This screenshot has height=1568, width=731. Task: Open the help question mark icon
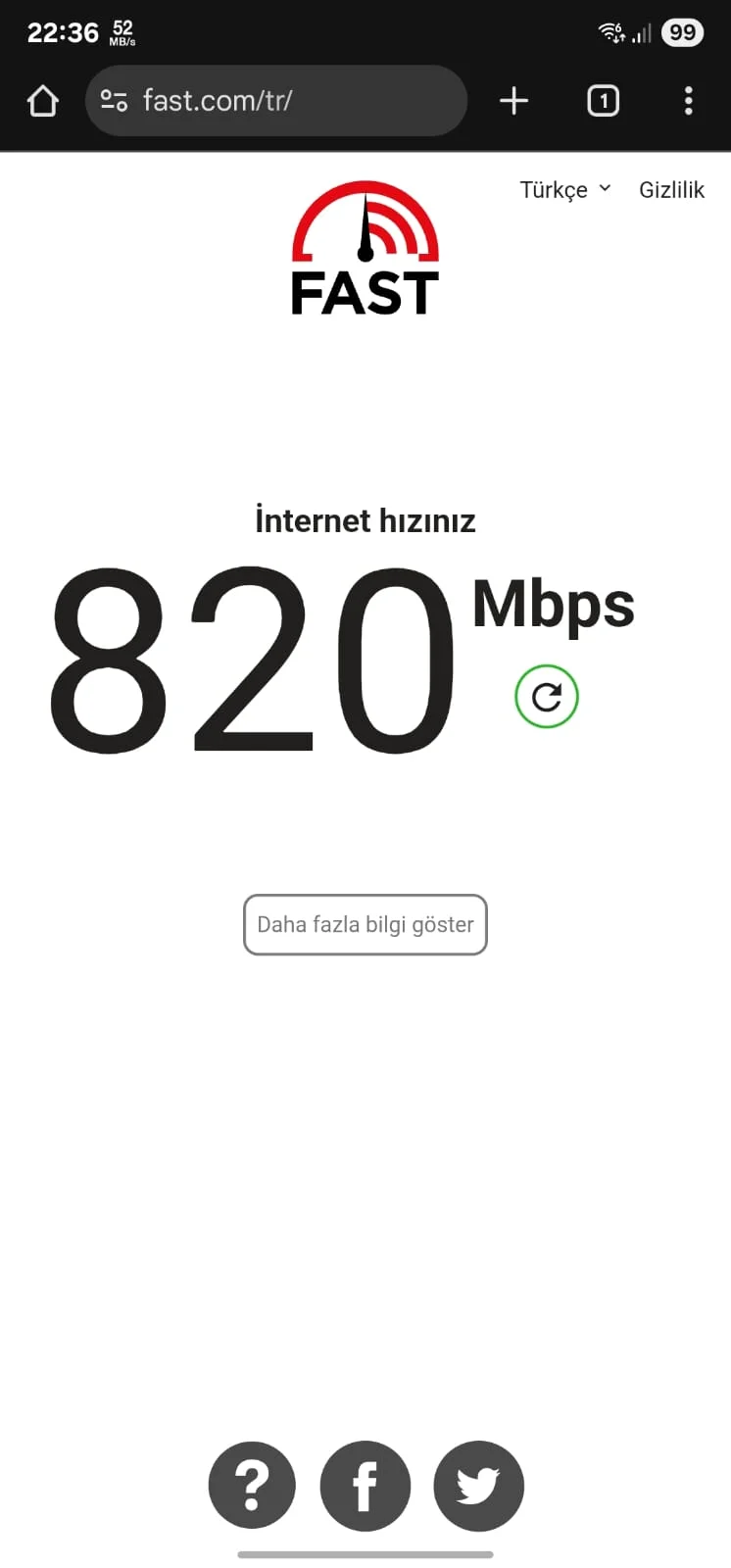[252, 1486]
